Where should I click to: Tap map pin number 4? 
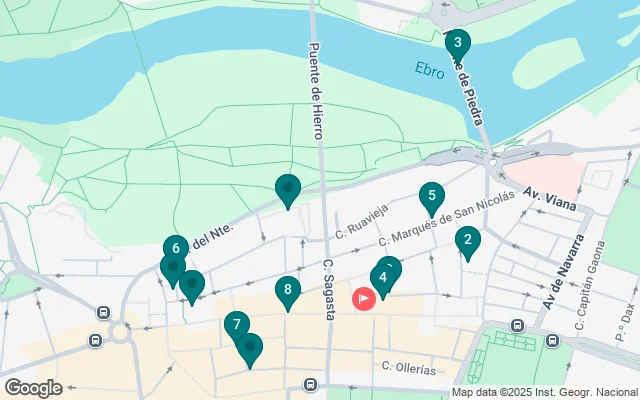[382, 278]
